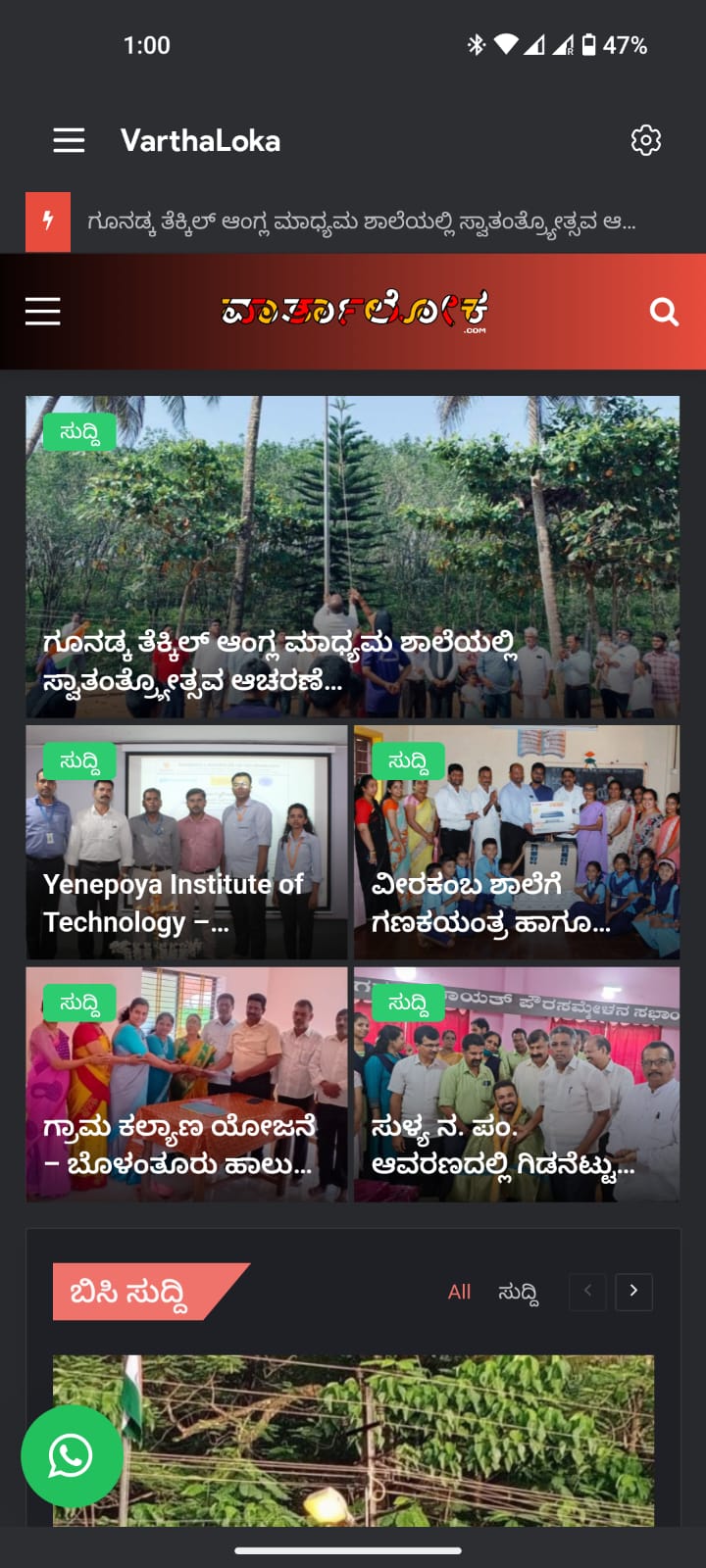Viewport: 706px width, 1568px height.
Task: Open the VarthaLoka app drawer menu
Action: tap(69, 140)
